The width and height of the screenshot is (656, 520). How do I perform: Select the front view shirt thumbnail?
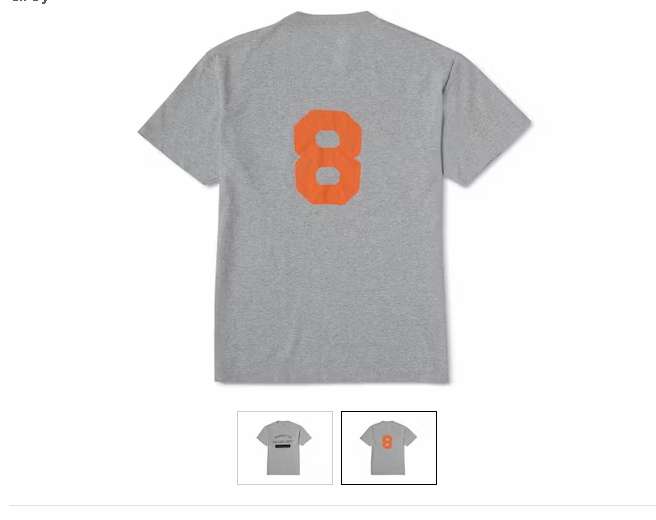pos(285,448)
